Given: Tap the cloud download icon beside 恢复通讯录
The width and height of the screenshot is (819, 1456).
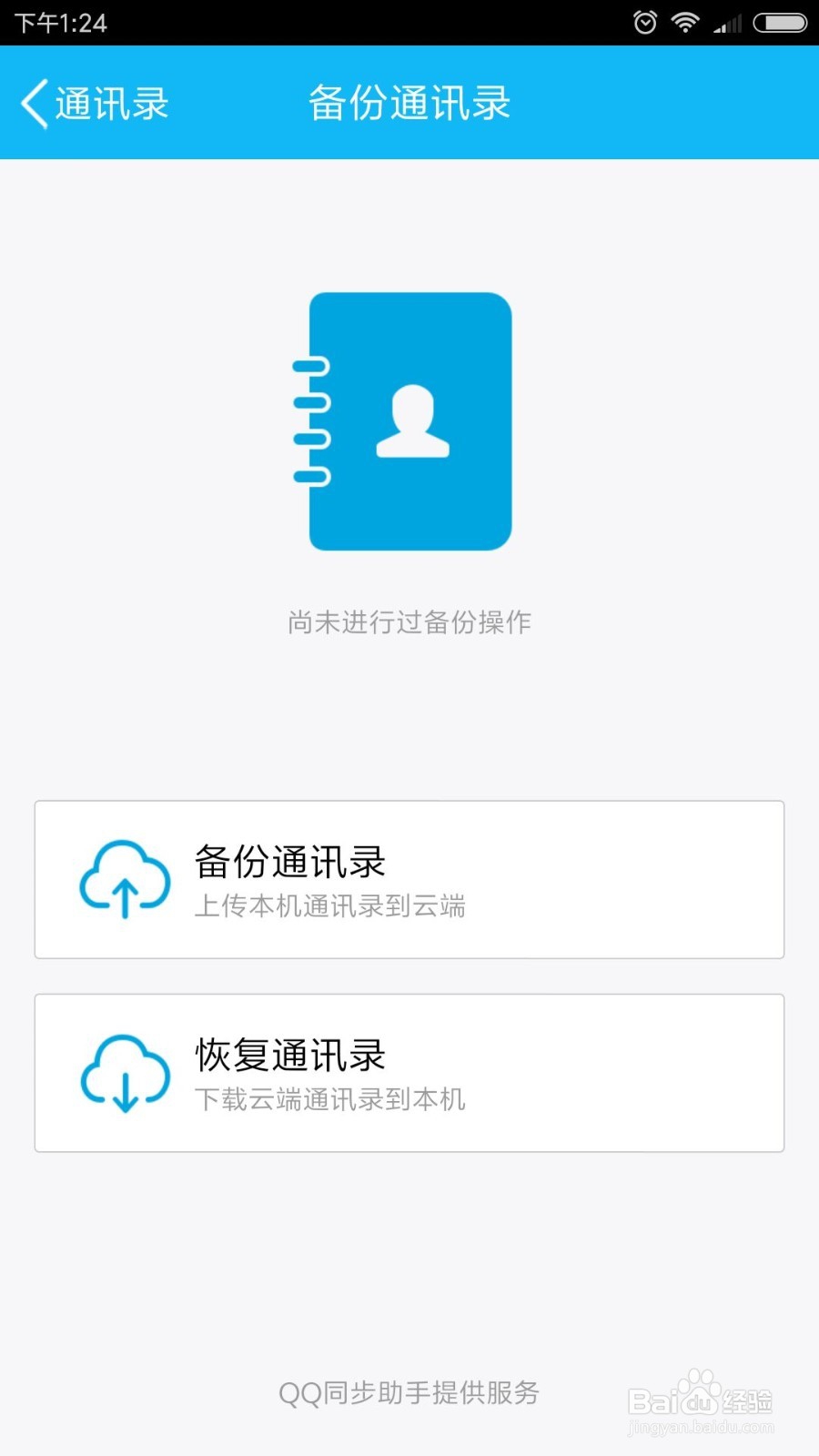Looking at the screenshot, I should point(124,1074).
